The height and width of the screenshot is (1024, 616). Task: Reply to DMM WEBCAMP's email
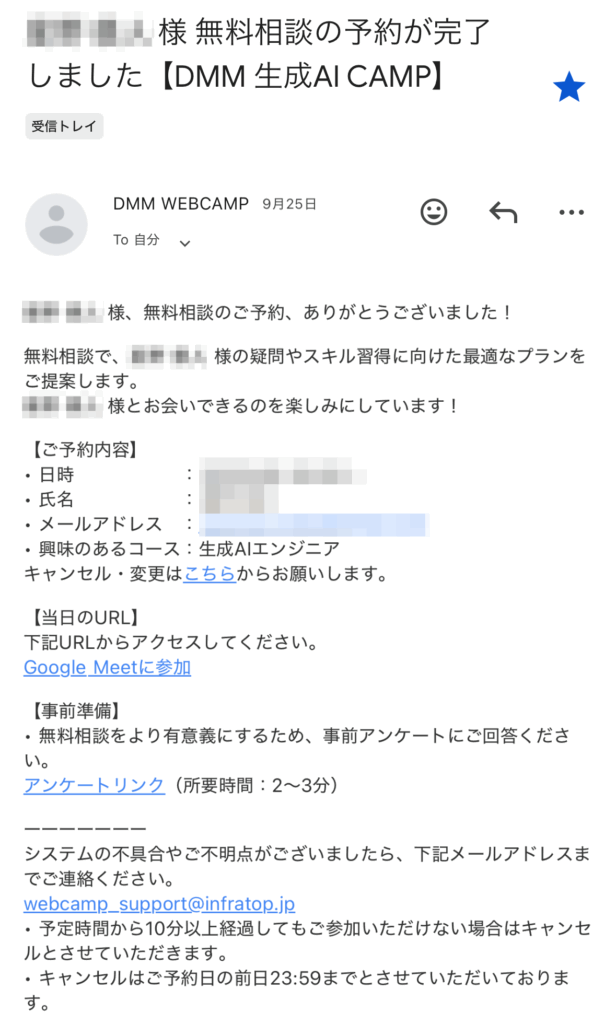(x=503, y=212)
